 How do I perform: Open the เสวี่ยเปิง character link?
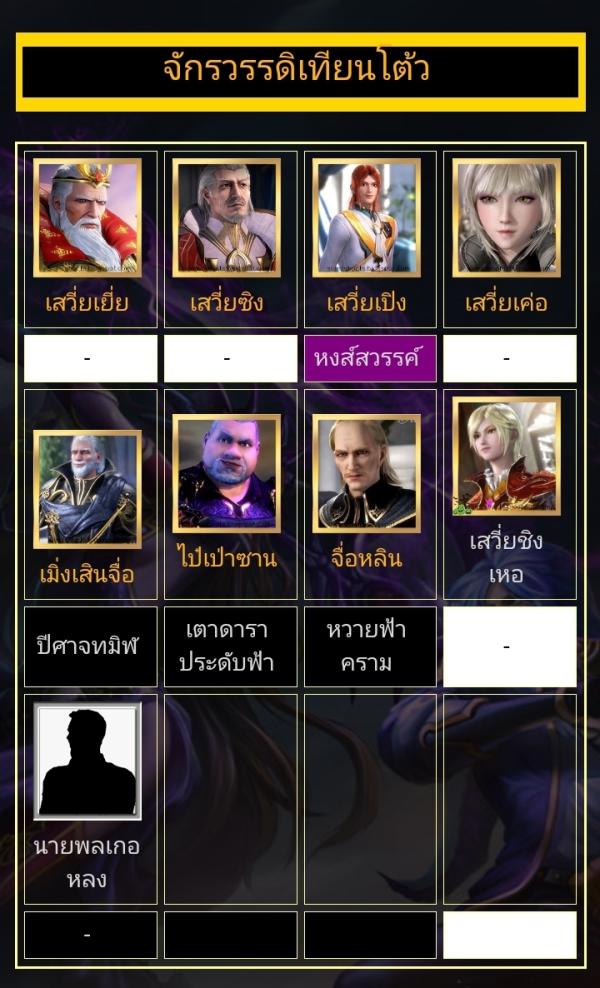[366, 303]
